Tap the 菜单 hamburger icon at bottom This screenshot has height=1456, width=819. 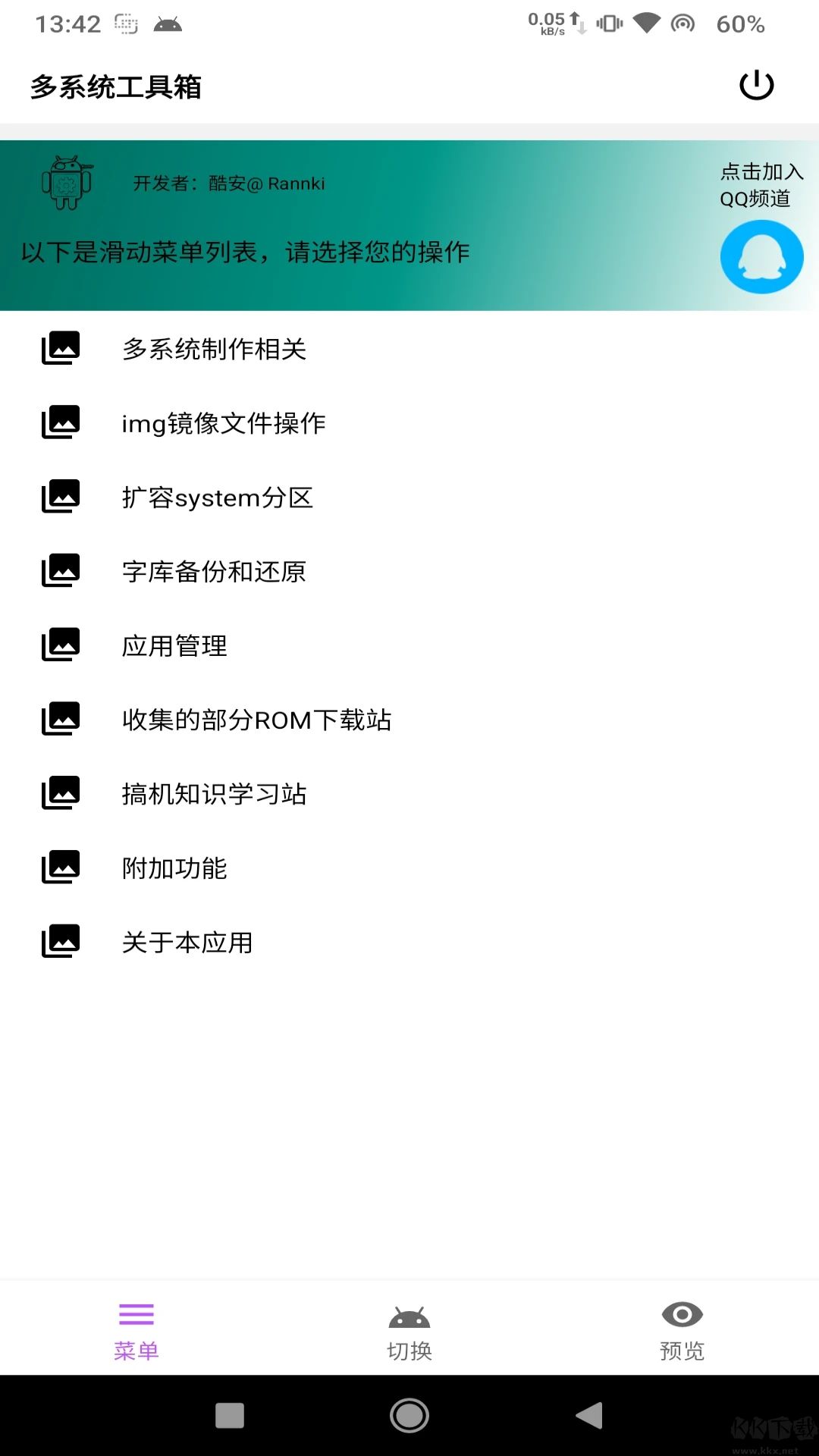(x=136, y=1313)
